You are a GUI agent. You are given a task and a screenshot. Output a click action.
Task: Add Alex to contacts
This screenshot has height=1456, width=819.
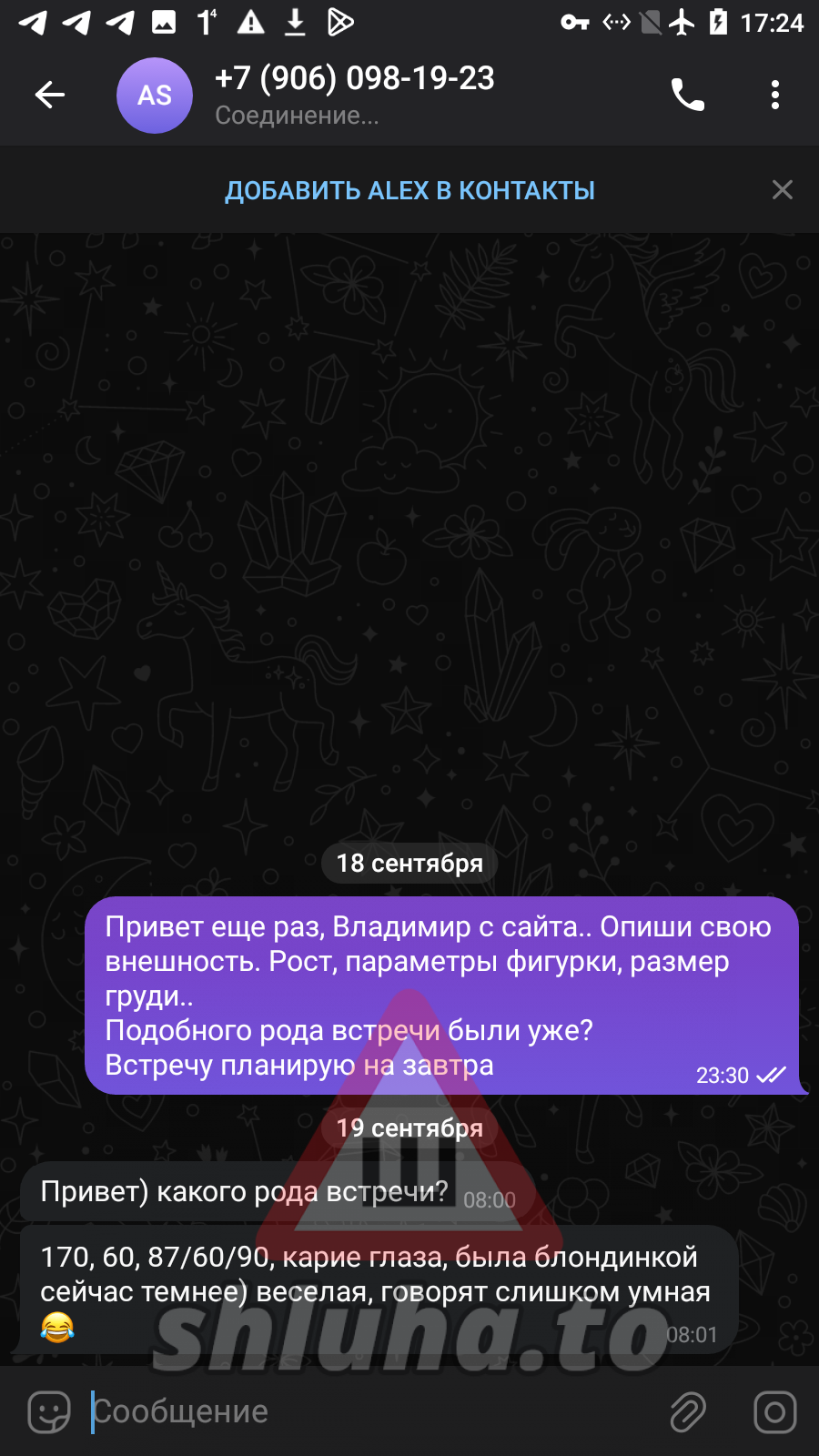click(x=409, y=191)
